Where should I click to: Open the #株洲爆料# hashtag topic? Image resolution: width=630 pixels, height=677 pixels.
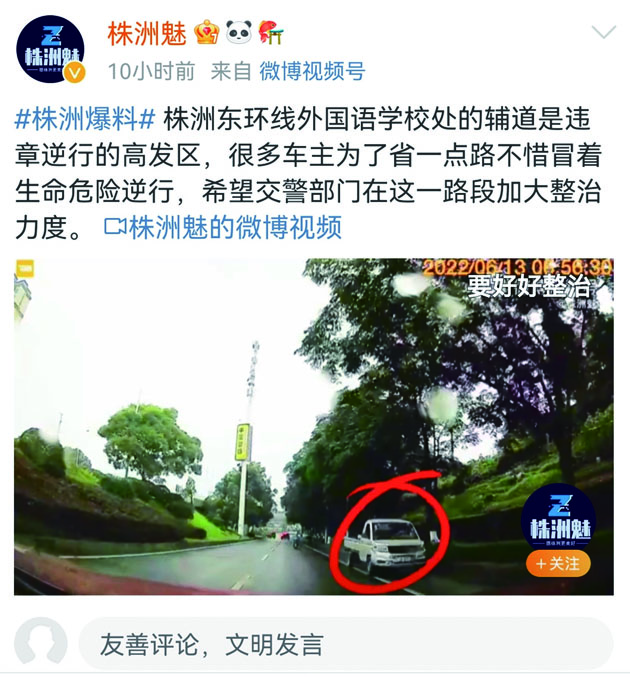(85, 118)
